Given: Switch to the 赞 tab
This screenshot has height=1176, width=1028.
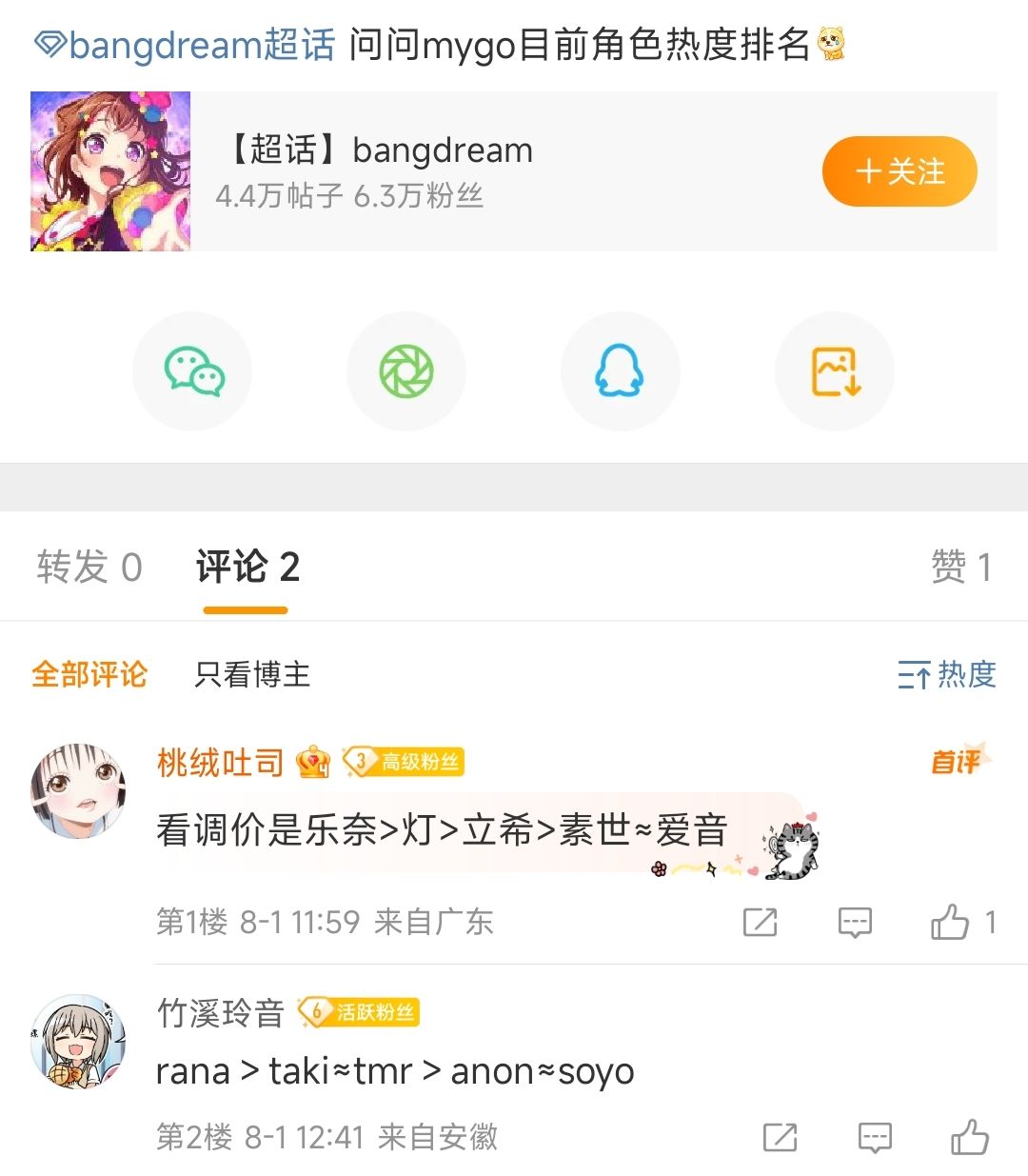Looking at the screenshot, I should click(961, 567).
